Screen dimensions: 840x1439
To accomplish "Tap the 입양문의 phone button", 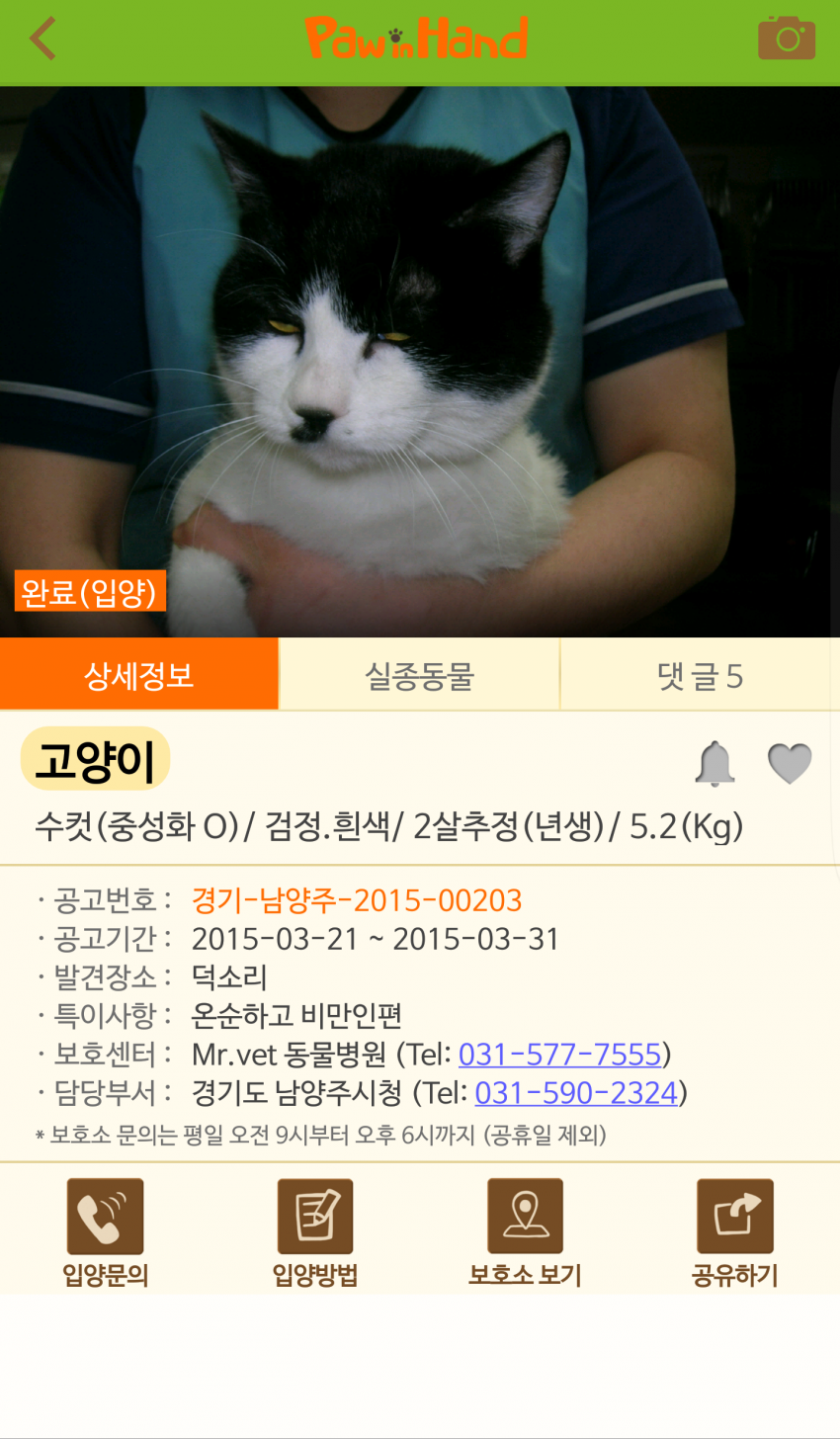I will pyautogui.click(x=105, y=1231).
